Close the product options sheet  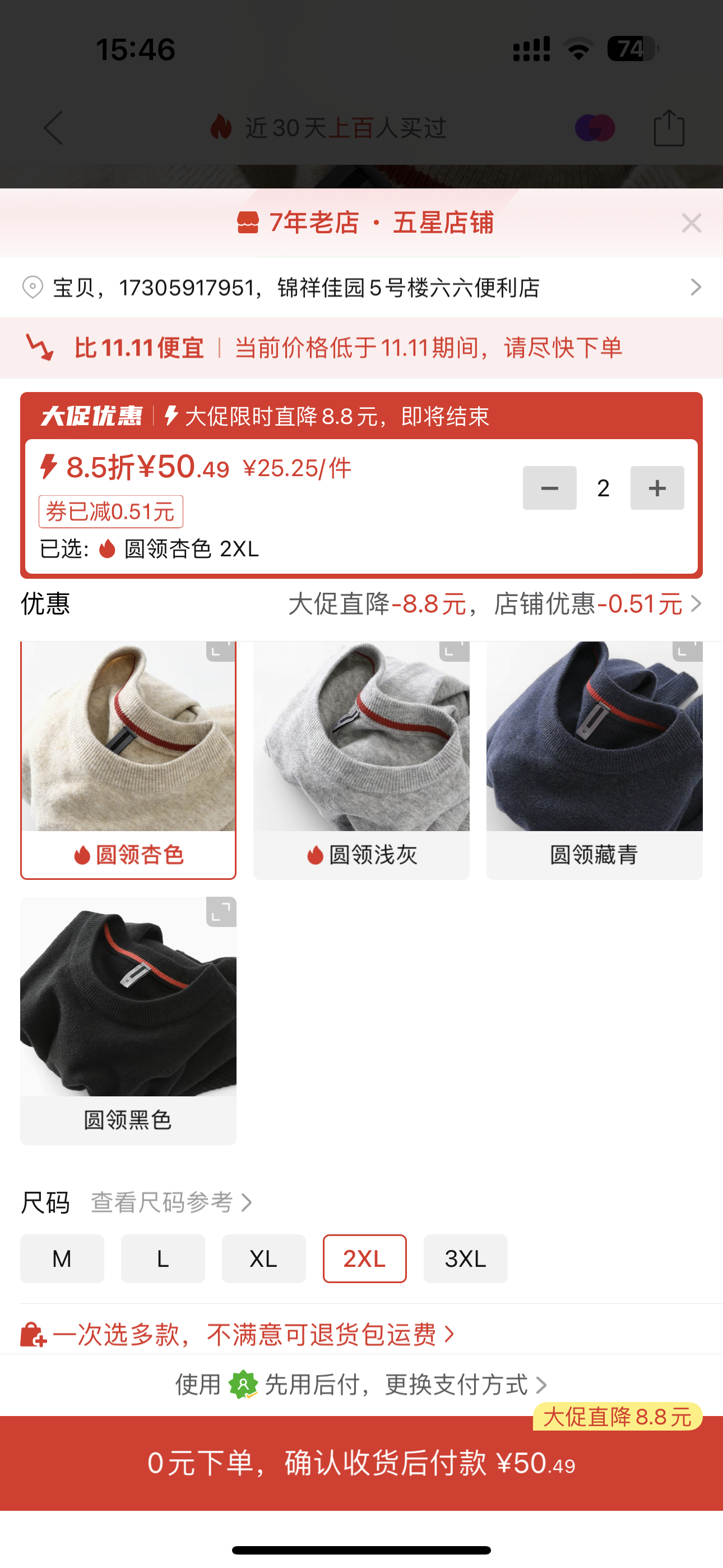click(x=692, y=223)
